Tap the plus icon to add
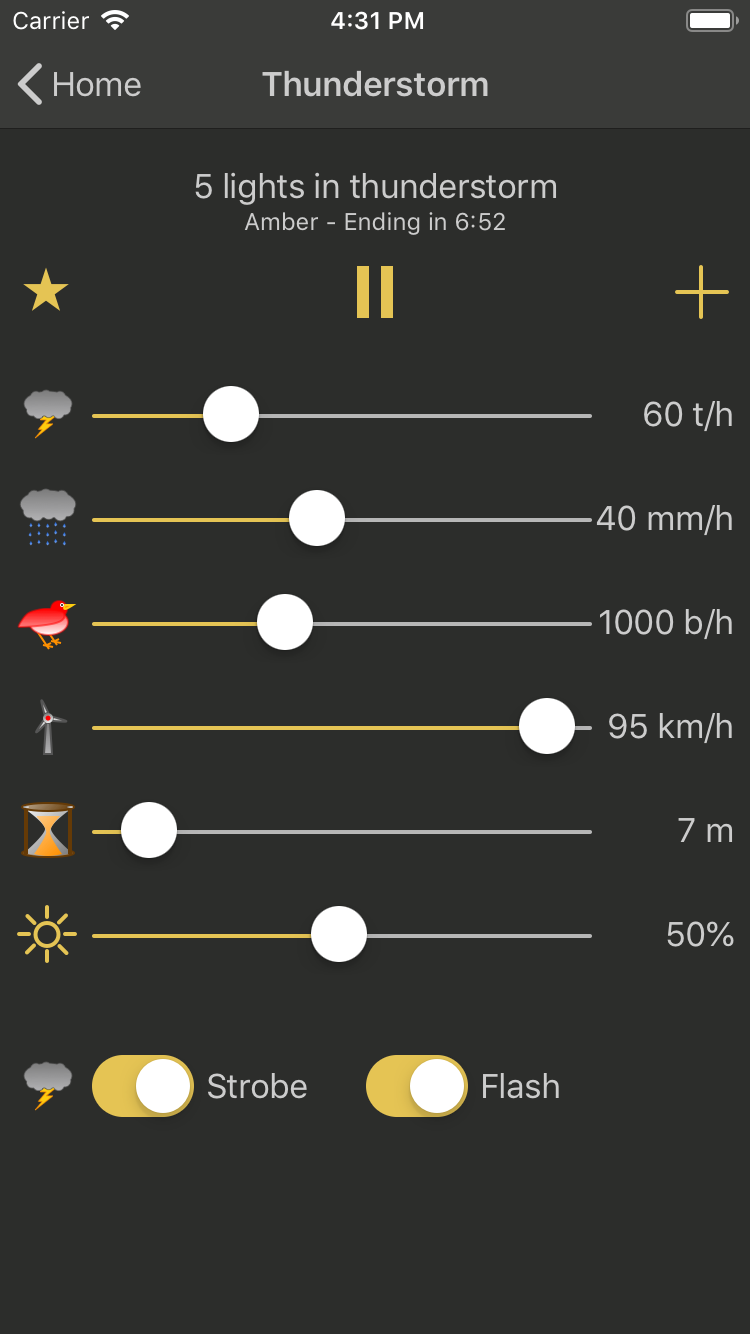 (x=702, y=292)
